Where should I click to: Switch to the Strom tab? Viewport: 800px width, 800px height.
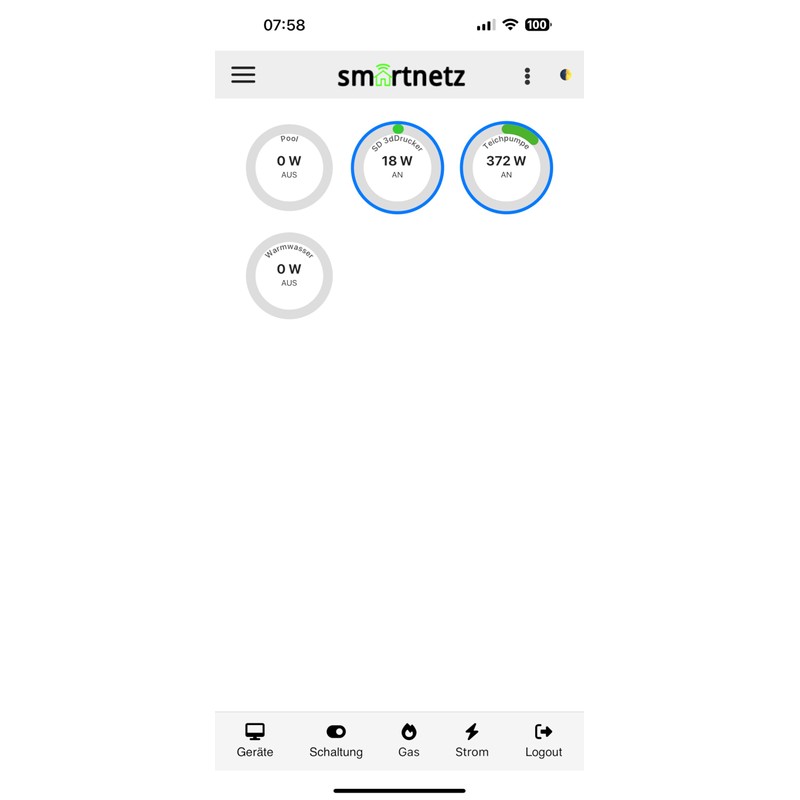click(472, 740)
